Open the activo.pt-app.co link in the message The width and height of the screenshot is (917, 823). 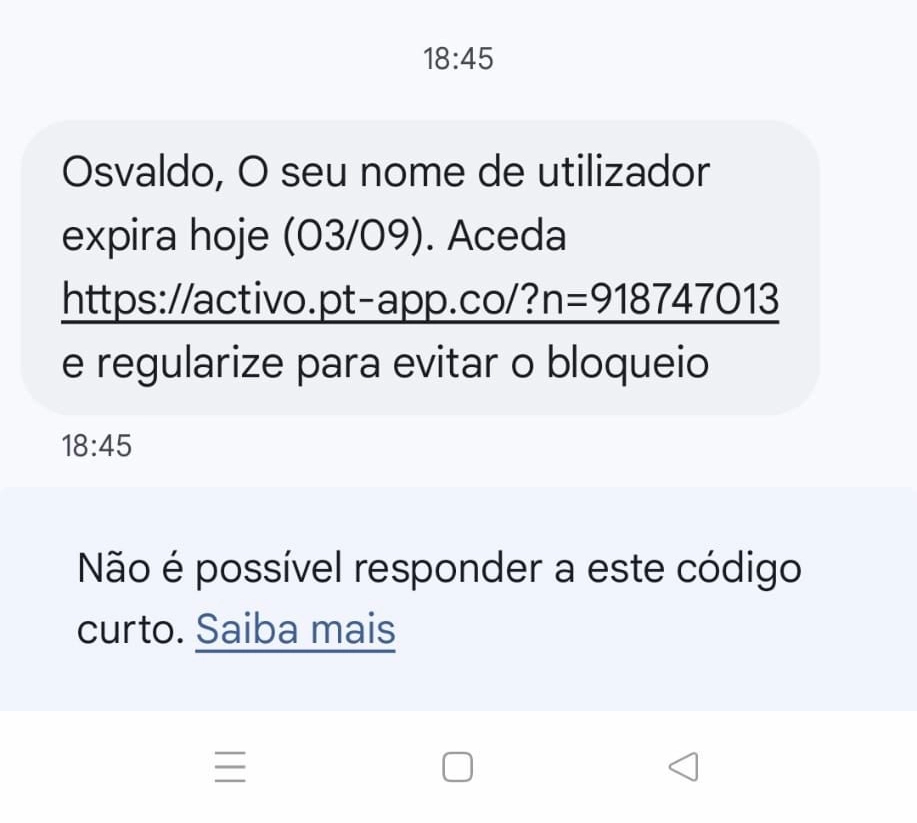pyautogui.click(x=420, y=298)
